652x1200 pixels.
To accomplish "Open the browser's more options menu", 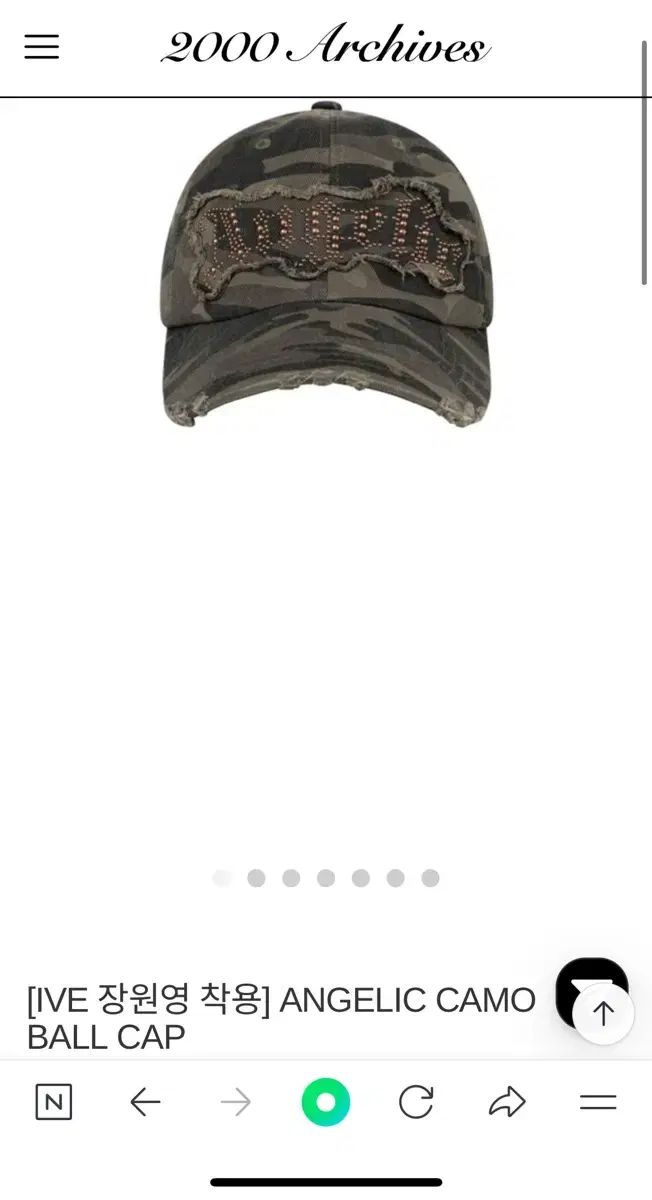I will [598, 1102].
